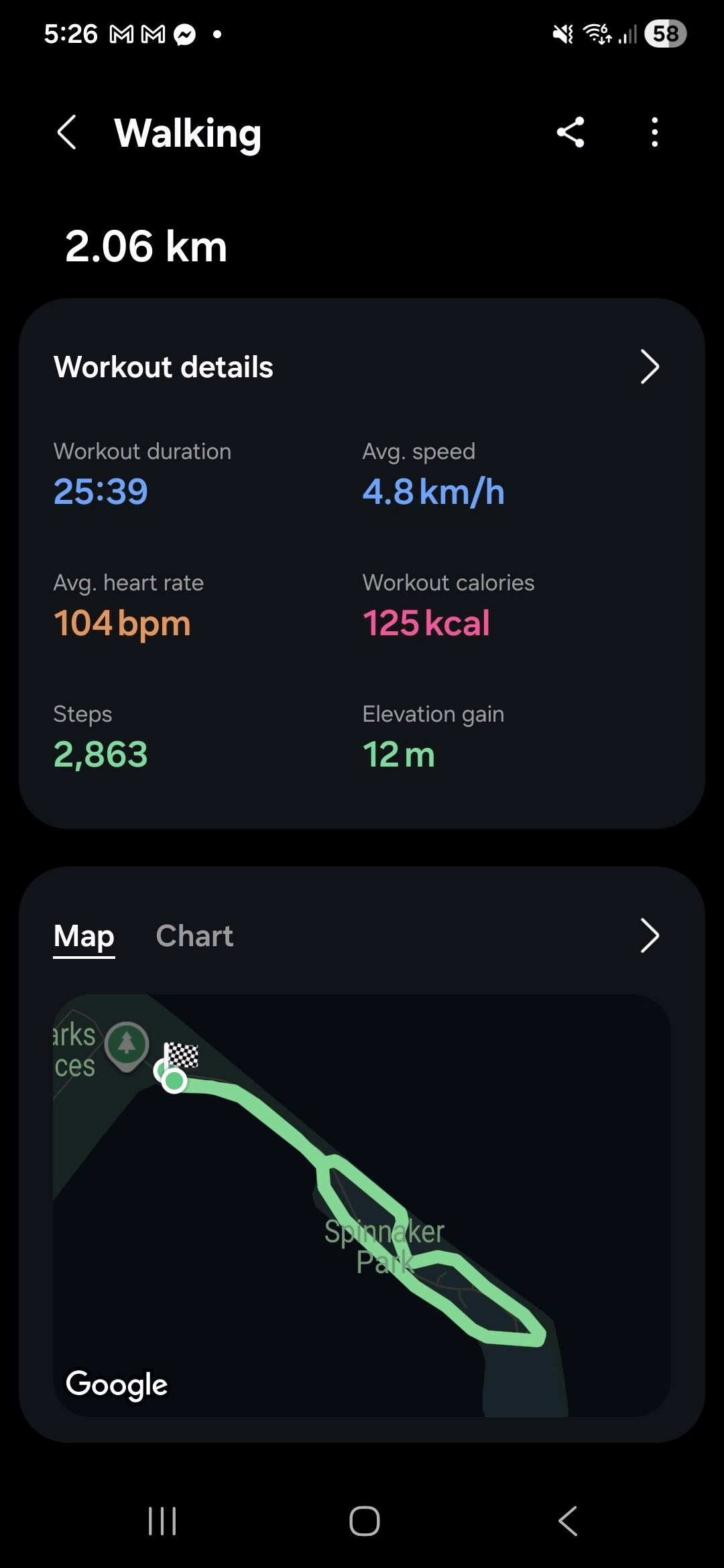Go back from the Walking screen
The width and height of the screenshot is (724, 1568).
pyautogui.click(x=67, y=132)
